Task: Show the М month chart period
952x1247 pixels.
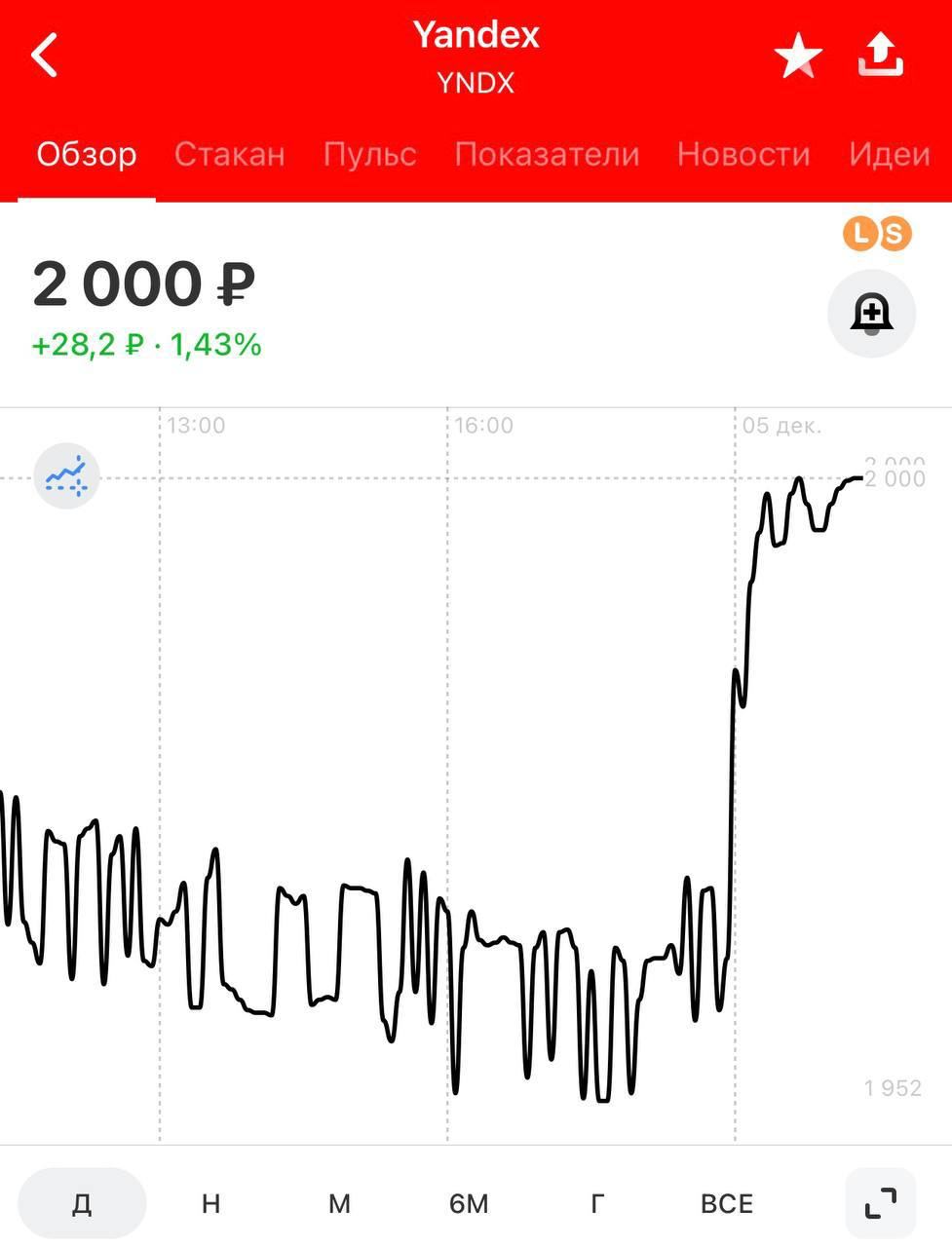Action: [339, 1203]
